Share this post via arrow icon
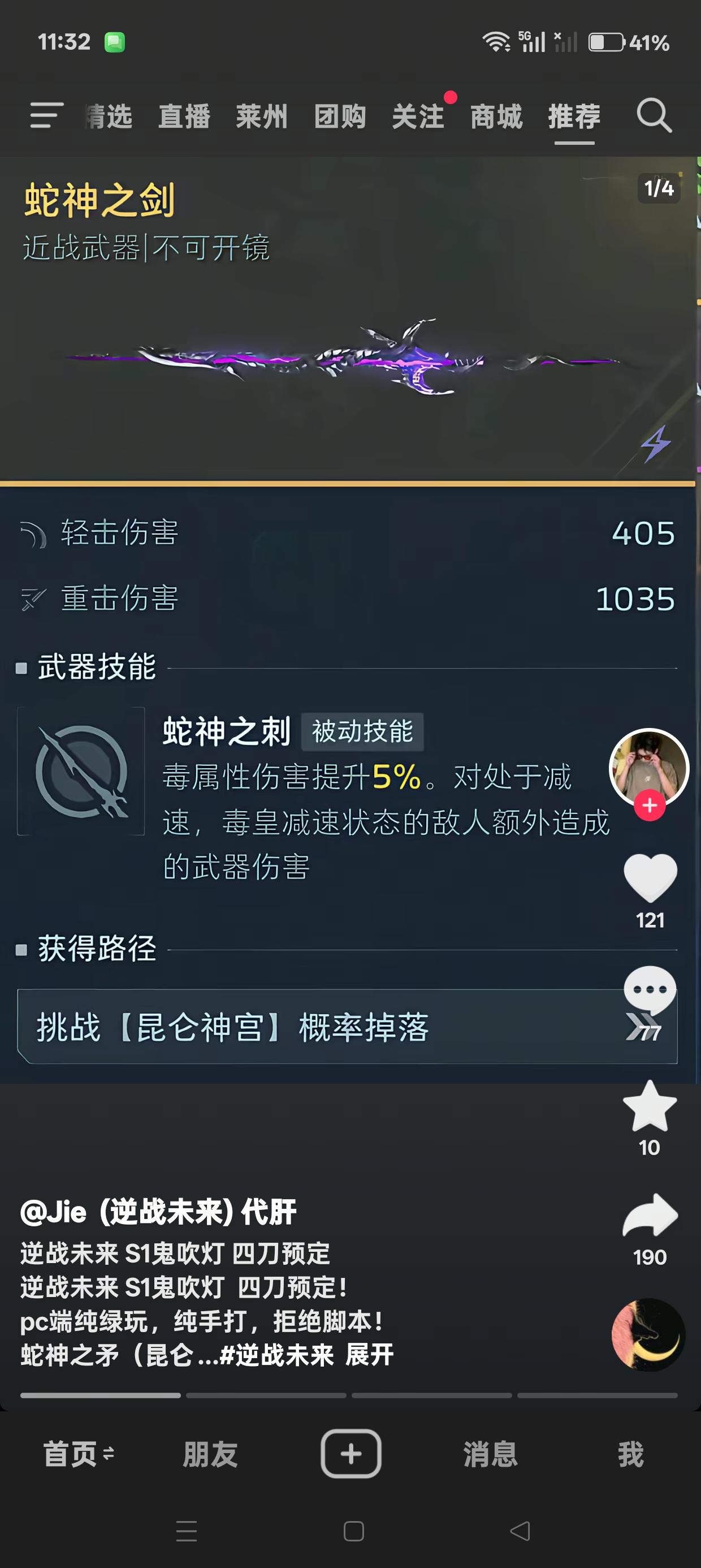 pos(650,1216)
